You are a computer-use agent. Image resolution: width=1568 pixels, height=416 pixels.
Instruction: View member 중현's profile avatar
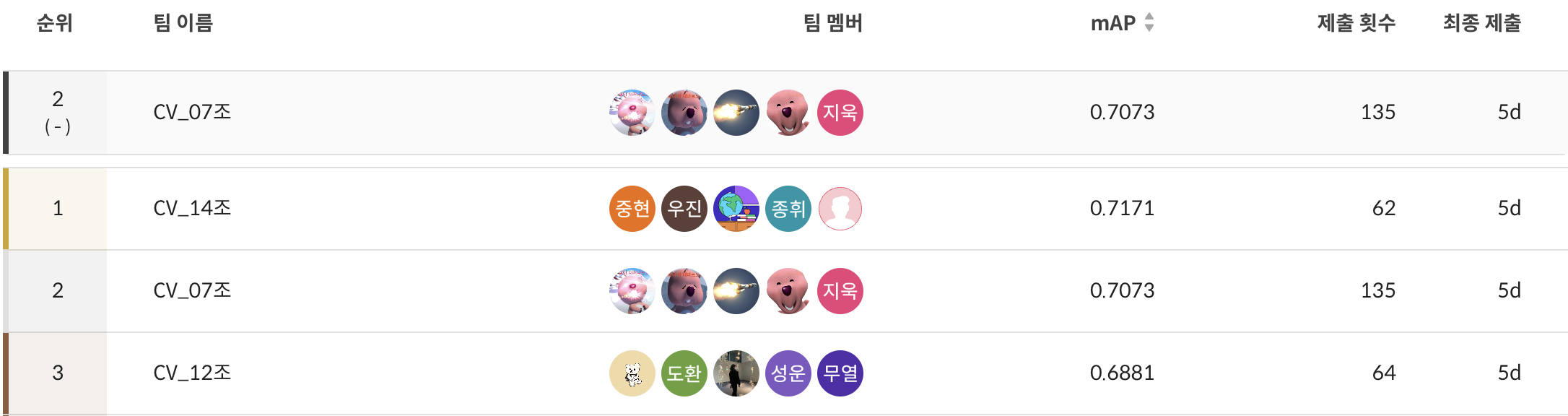pyautogui.click(x=632, y=209)
